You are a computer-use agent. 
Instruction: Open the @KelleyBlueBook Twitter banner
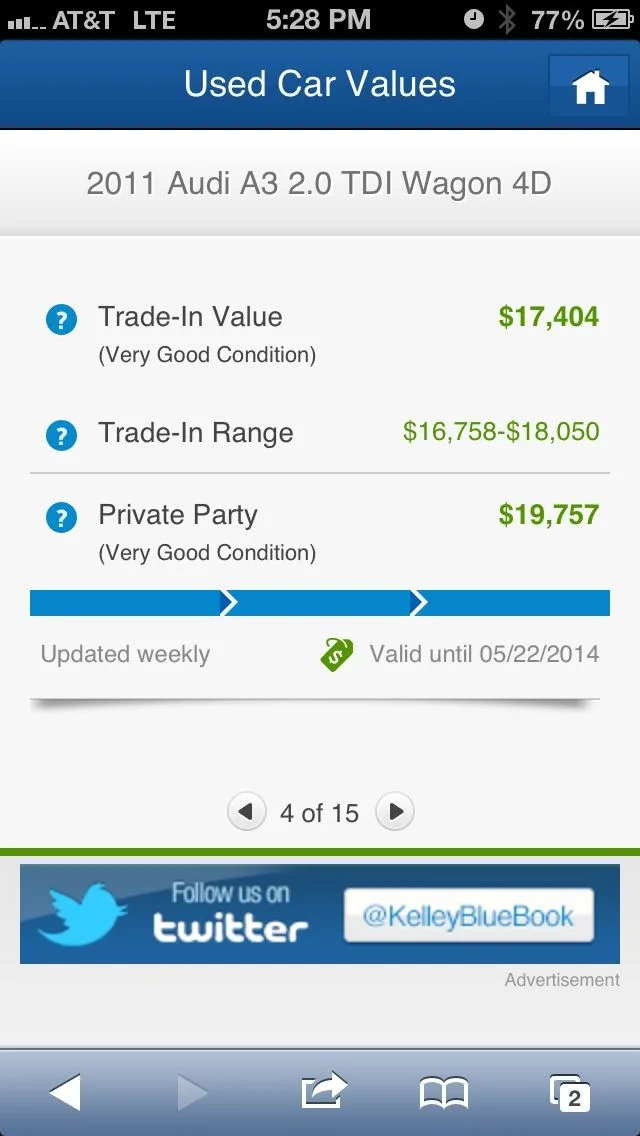[x=320, y=914]
